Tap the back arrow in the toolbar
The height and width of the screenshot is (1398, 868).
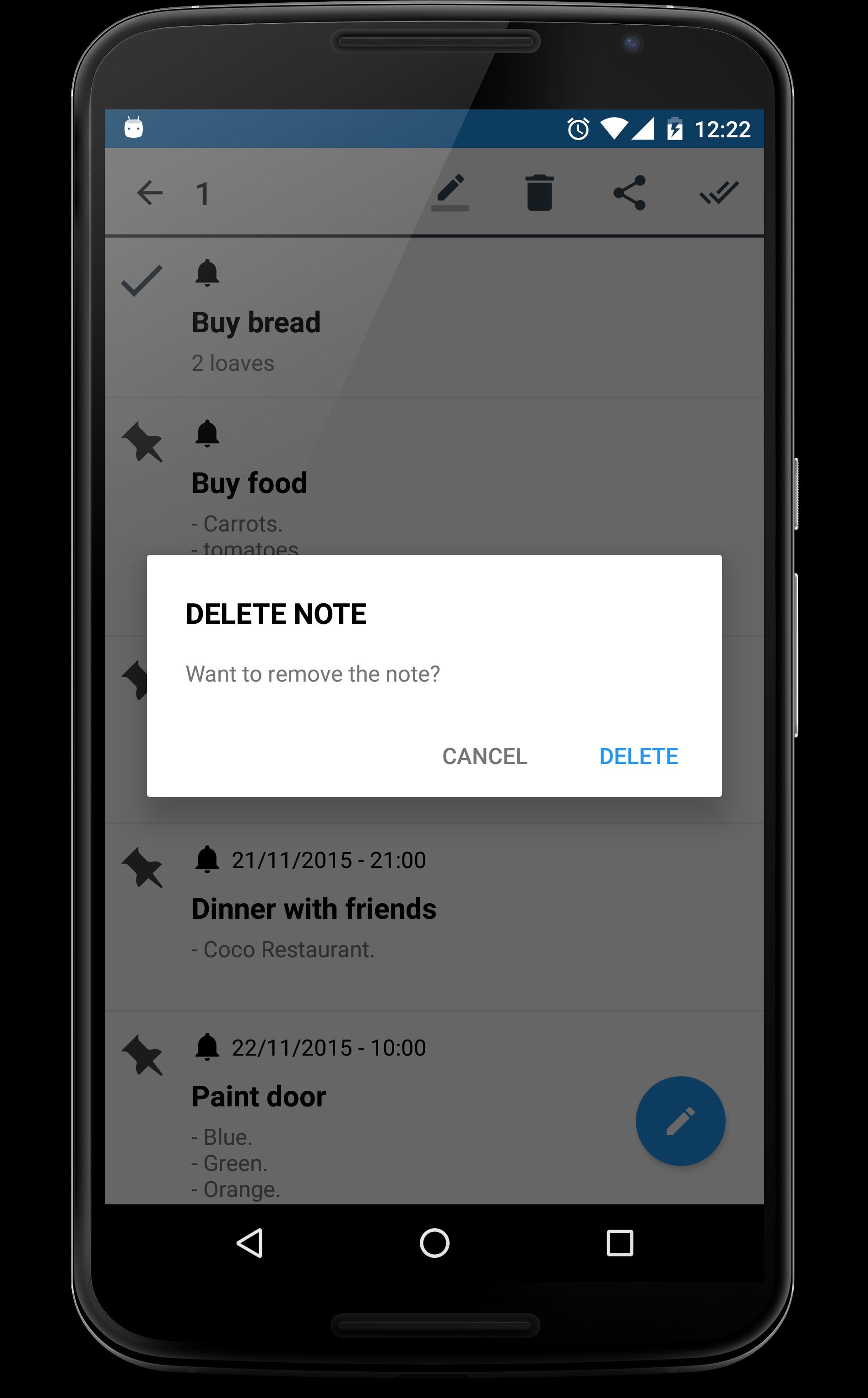pos(150,193)
